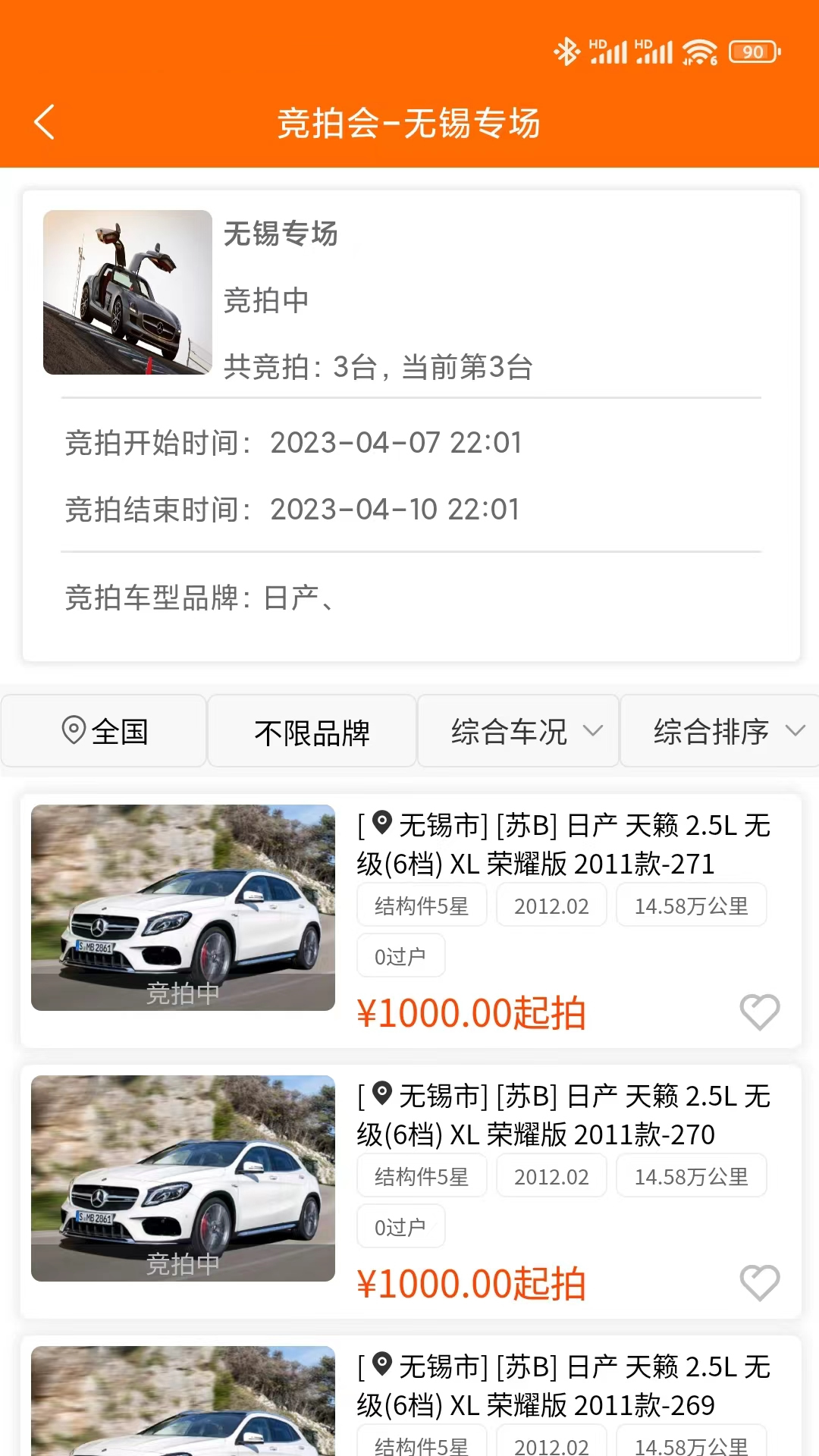
Task: Go back from the 无锡专场 auction page
Action: click(x=45, y=122)
